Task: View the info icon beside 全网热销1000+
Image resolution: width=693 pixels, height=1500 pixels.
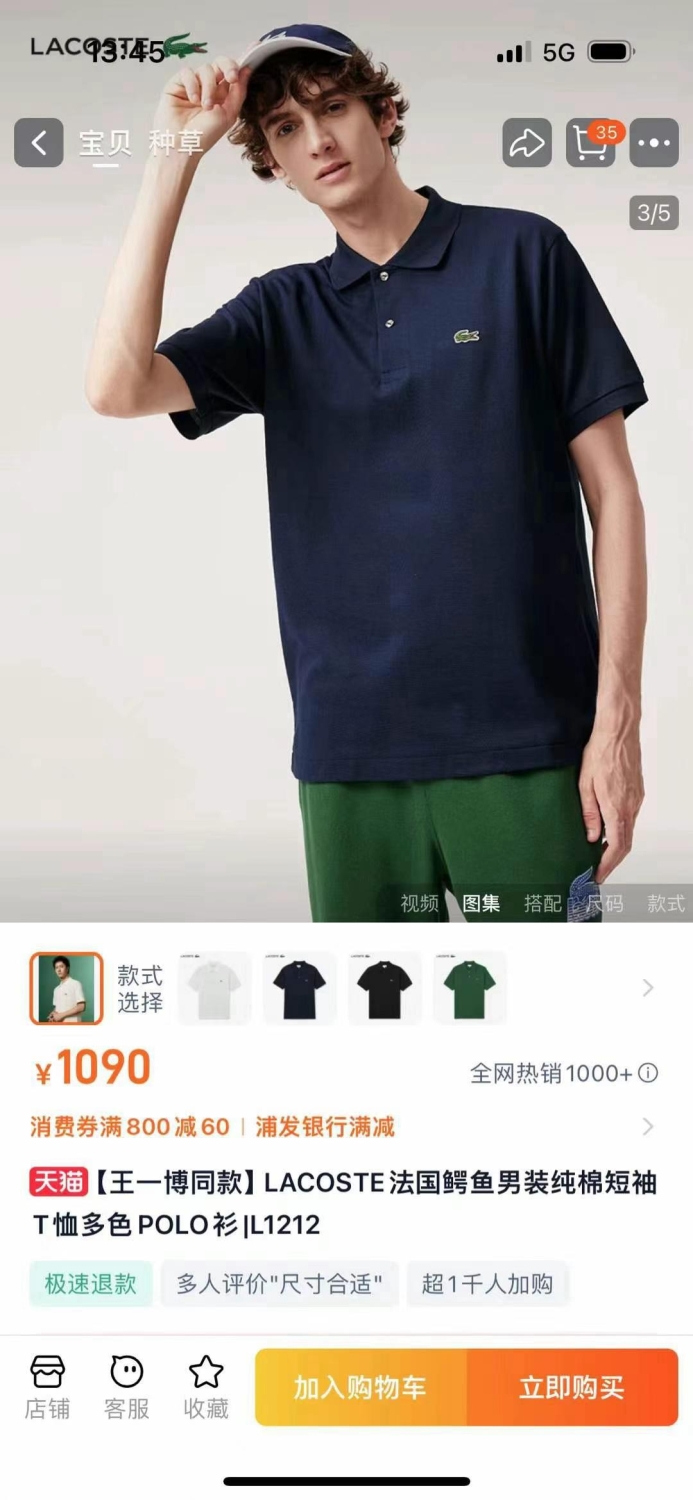Action: pos(648,1073)
